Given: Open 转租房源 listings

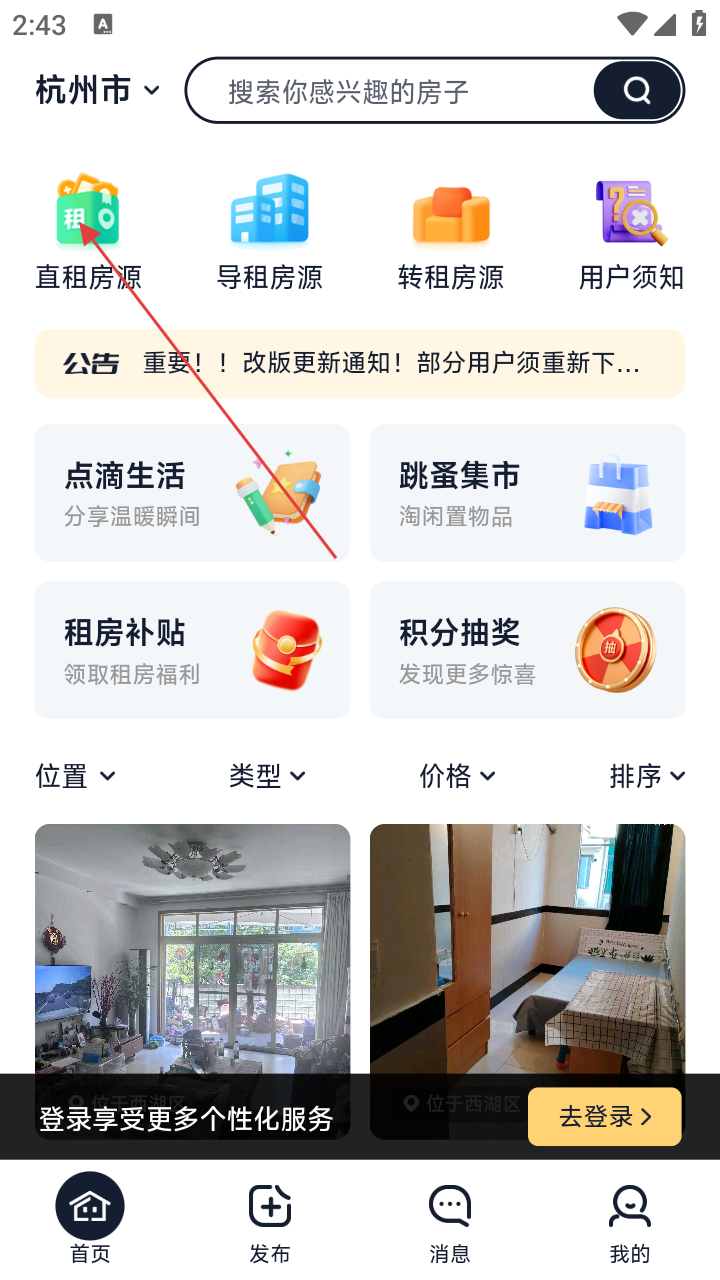Looking at the screenshot, I should [x=451, y=232].
